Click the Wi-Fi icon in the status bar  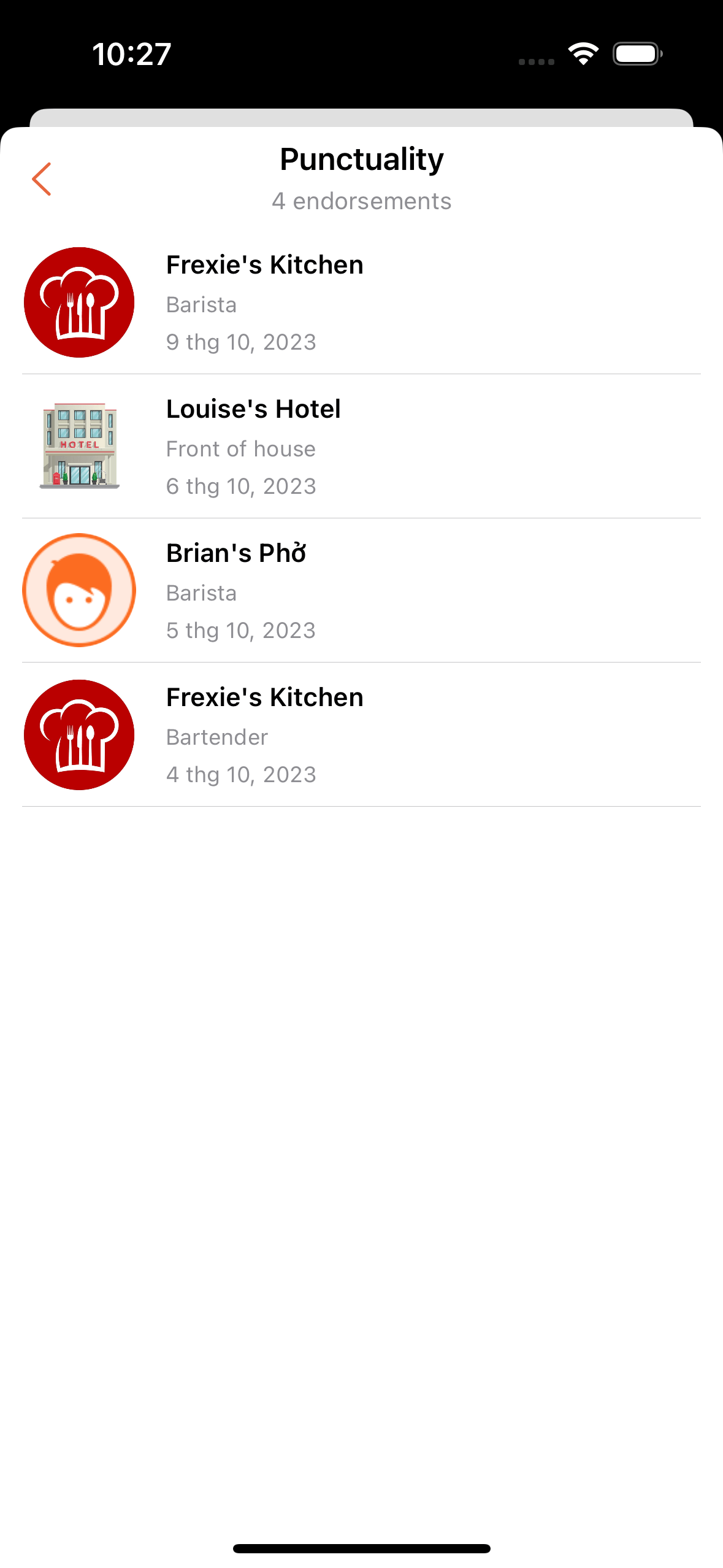pos(583,54)
